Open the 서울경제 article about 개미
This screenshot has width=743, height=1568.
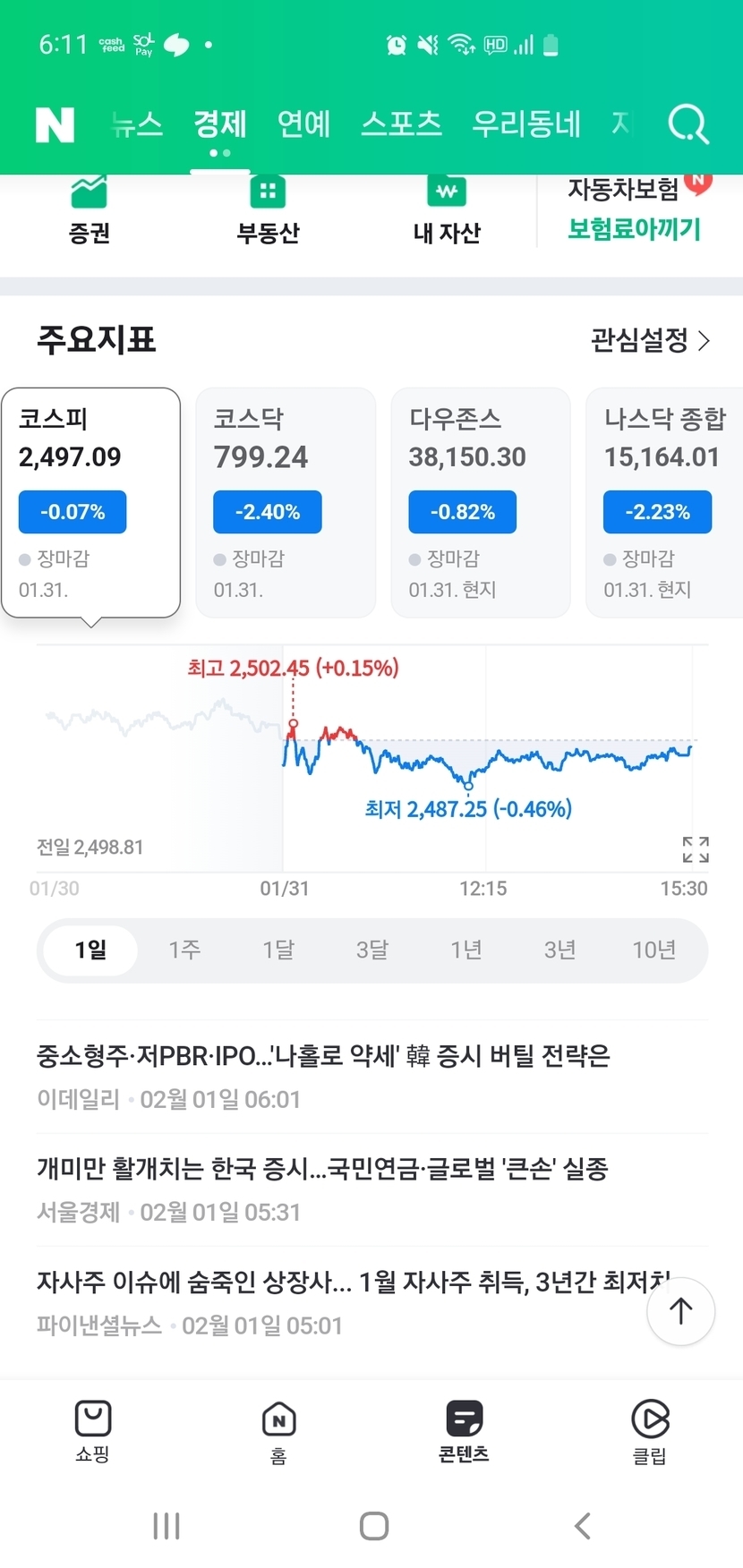pyautogui.click(x=322, y=1169)
